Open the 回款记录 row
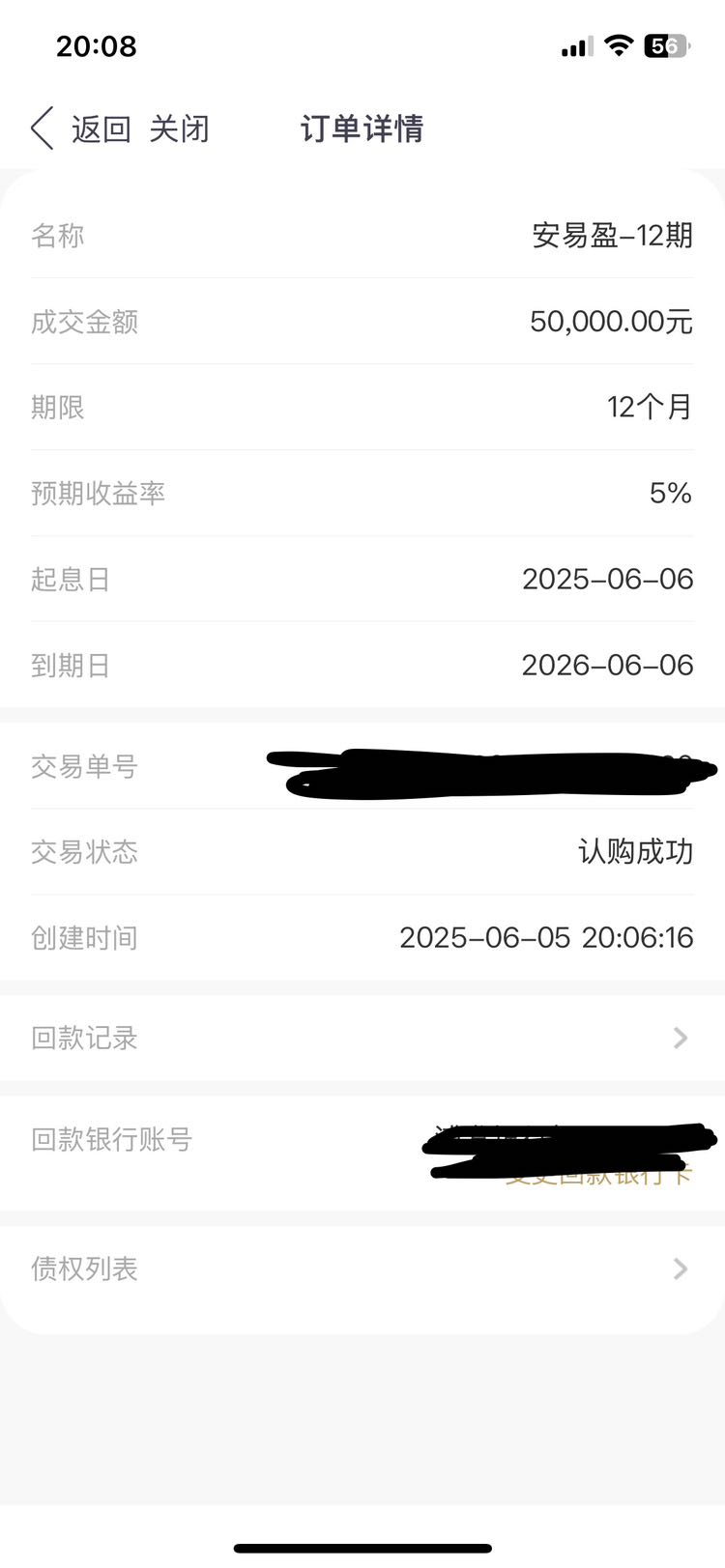This screenshot has width=725, height=1568. click(x=362, y=1038)
